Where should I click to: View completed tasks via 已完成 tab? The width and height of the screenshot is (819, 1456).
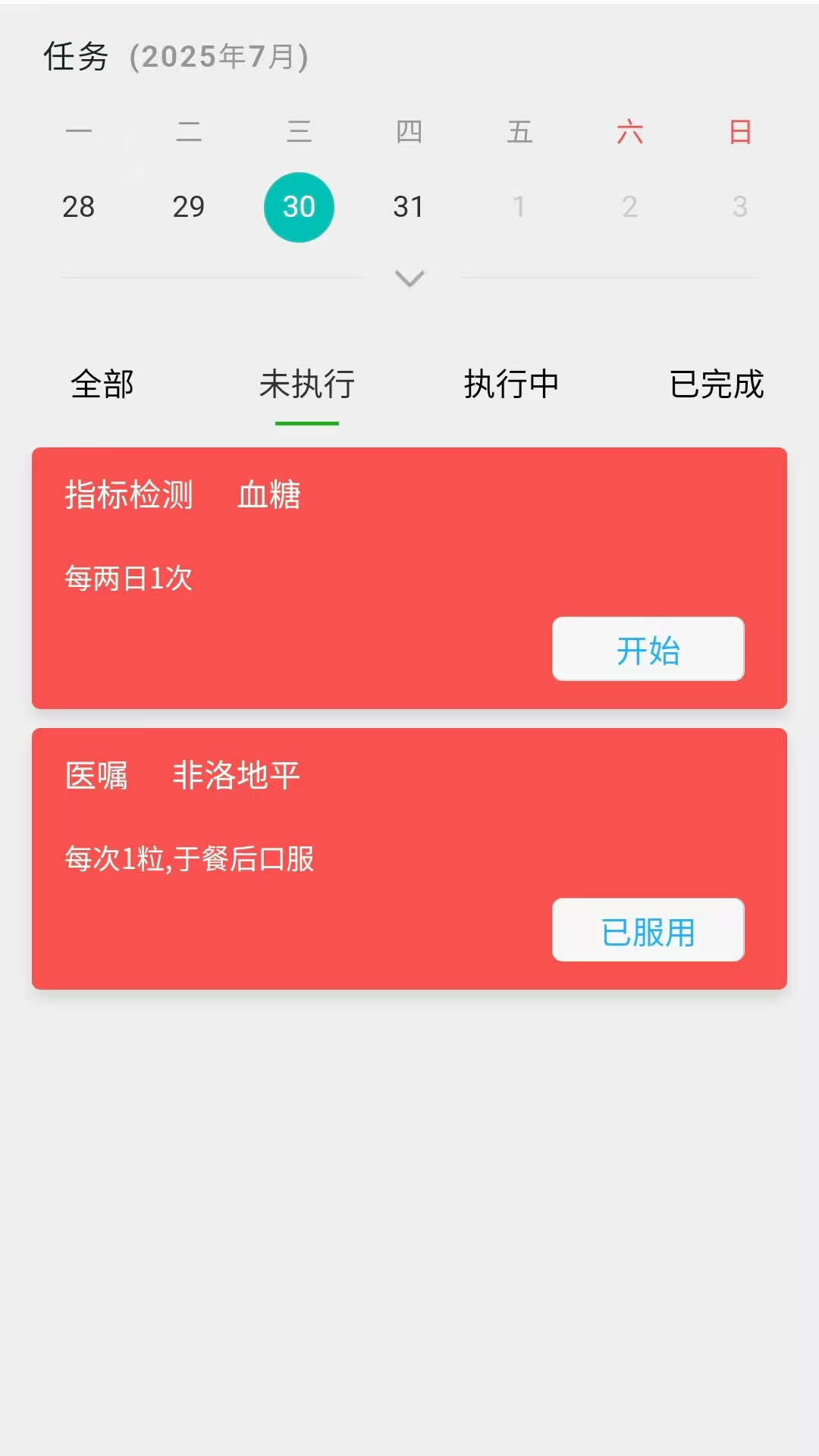click(716, 384)
